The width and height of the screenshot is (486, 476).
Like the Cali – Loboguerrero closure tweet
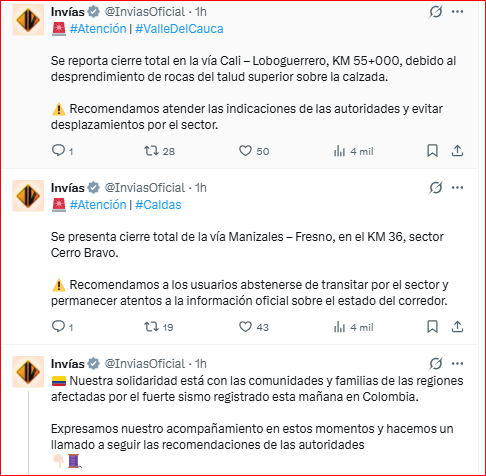pos(254,151)
